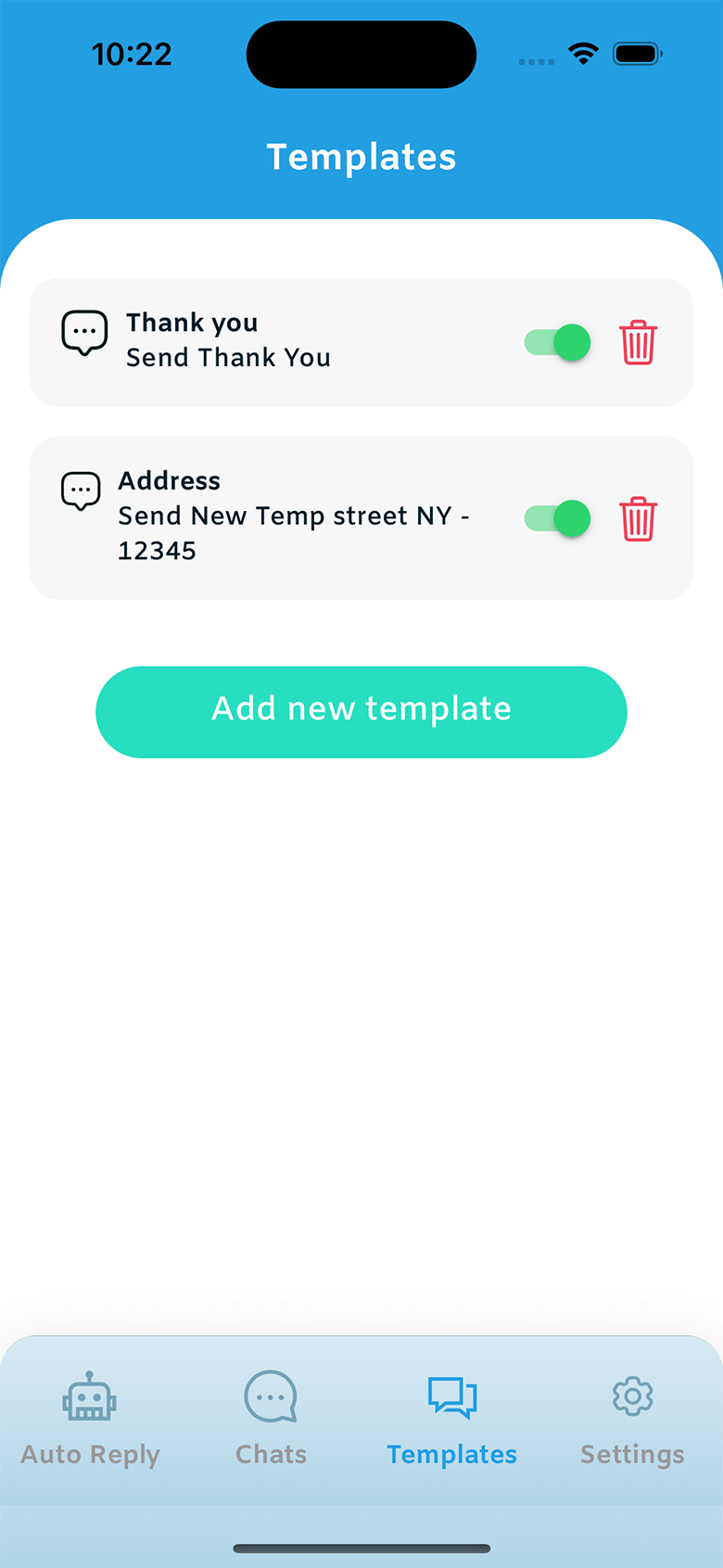
Task: Turn off the Address template switch
Action: coord(558,518)
